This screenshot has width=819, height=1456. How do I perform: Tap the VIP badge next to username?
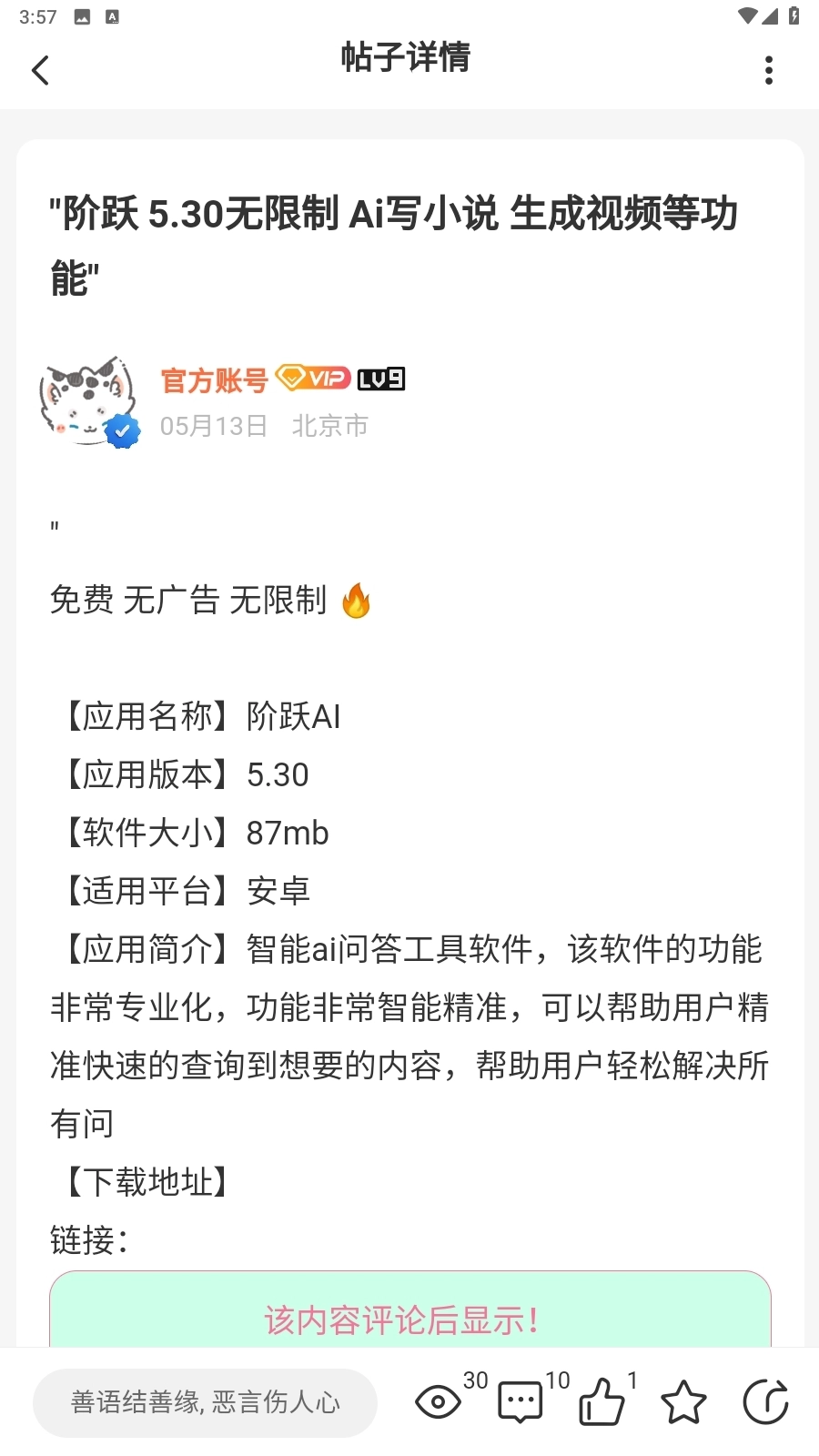[x=312, y=377]
